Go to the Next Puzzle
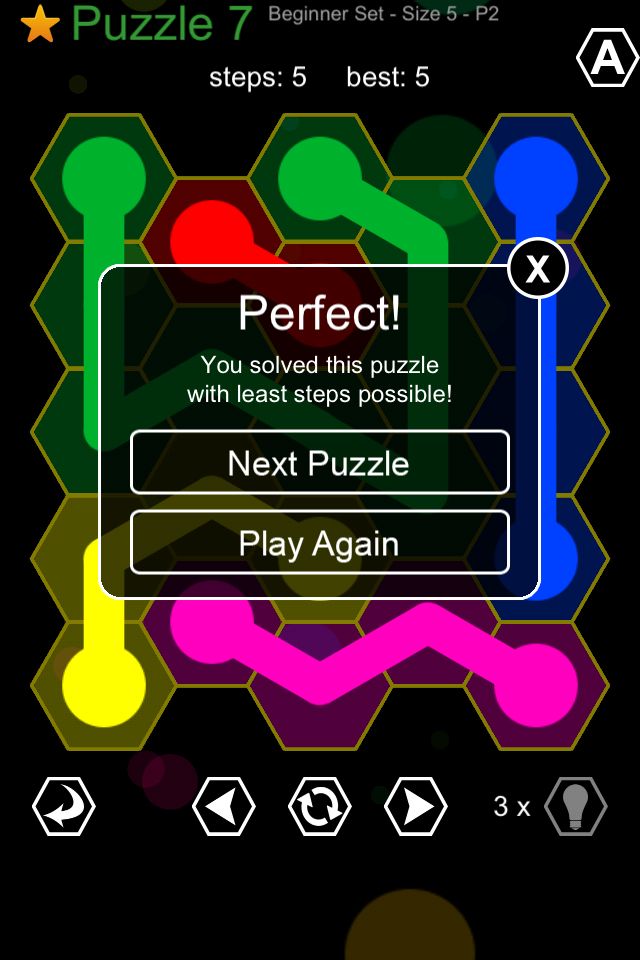640x960 pixels. click(x=319, y=463)
